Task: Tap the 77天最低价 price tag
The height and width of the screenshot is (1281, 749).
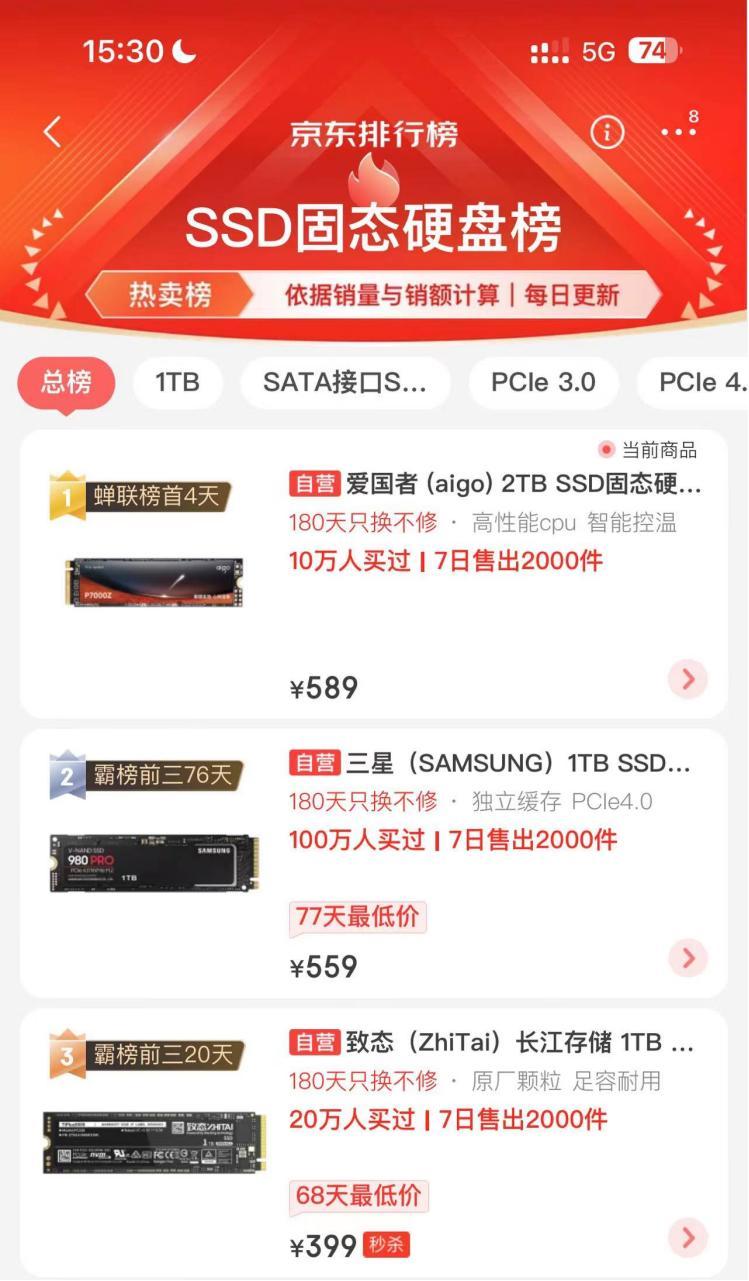Action: [356, 916]
